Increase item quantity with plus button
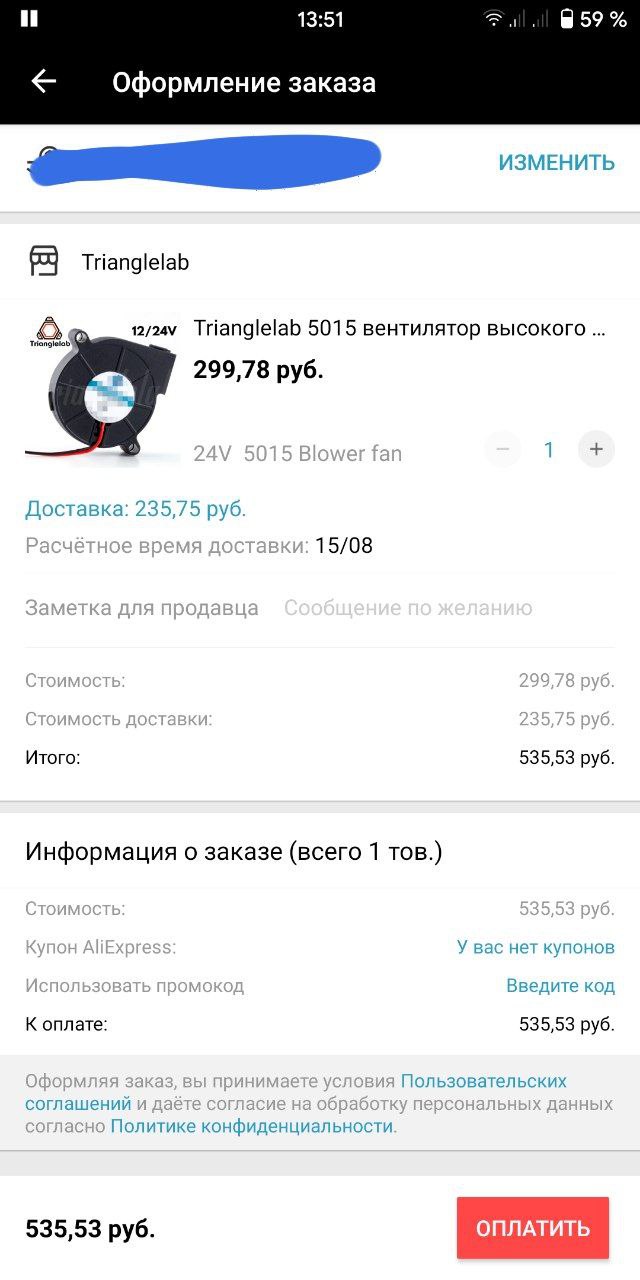640x1280 pixels. 596,450
